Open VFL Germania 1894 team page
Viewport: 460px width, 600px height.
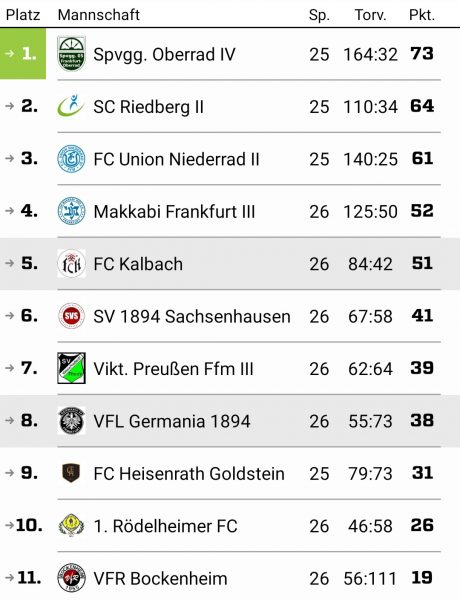coord(230,421)
